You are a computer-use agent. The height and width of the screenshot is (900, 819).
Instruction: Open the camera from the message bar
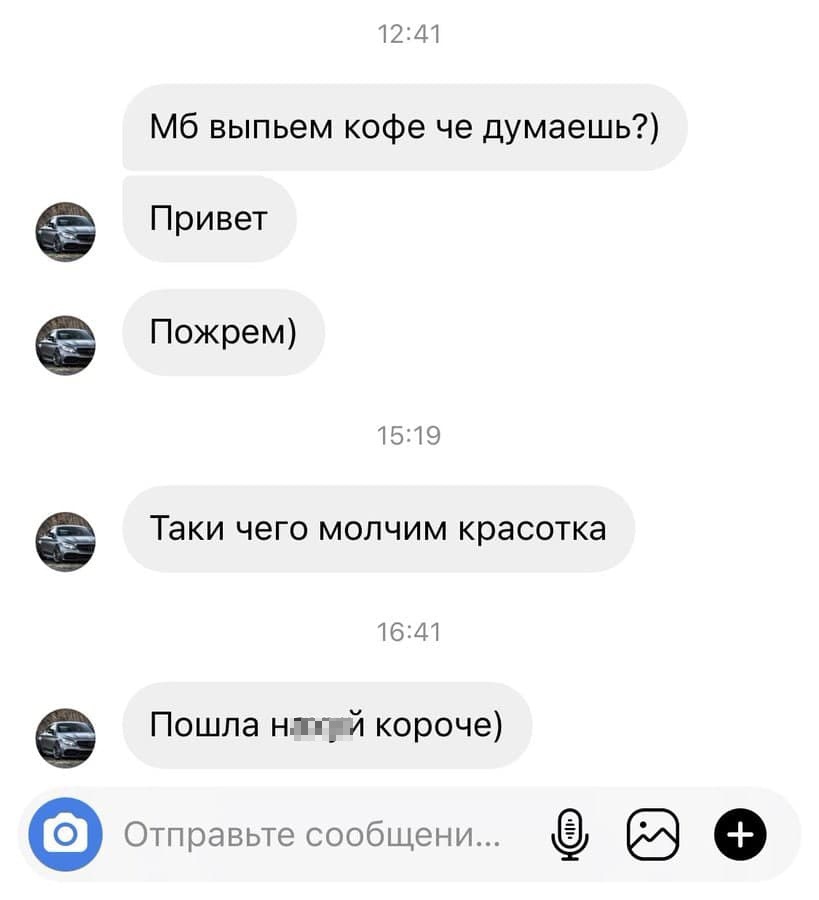66,834
